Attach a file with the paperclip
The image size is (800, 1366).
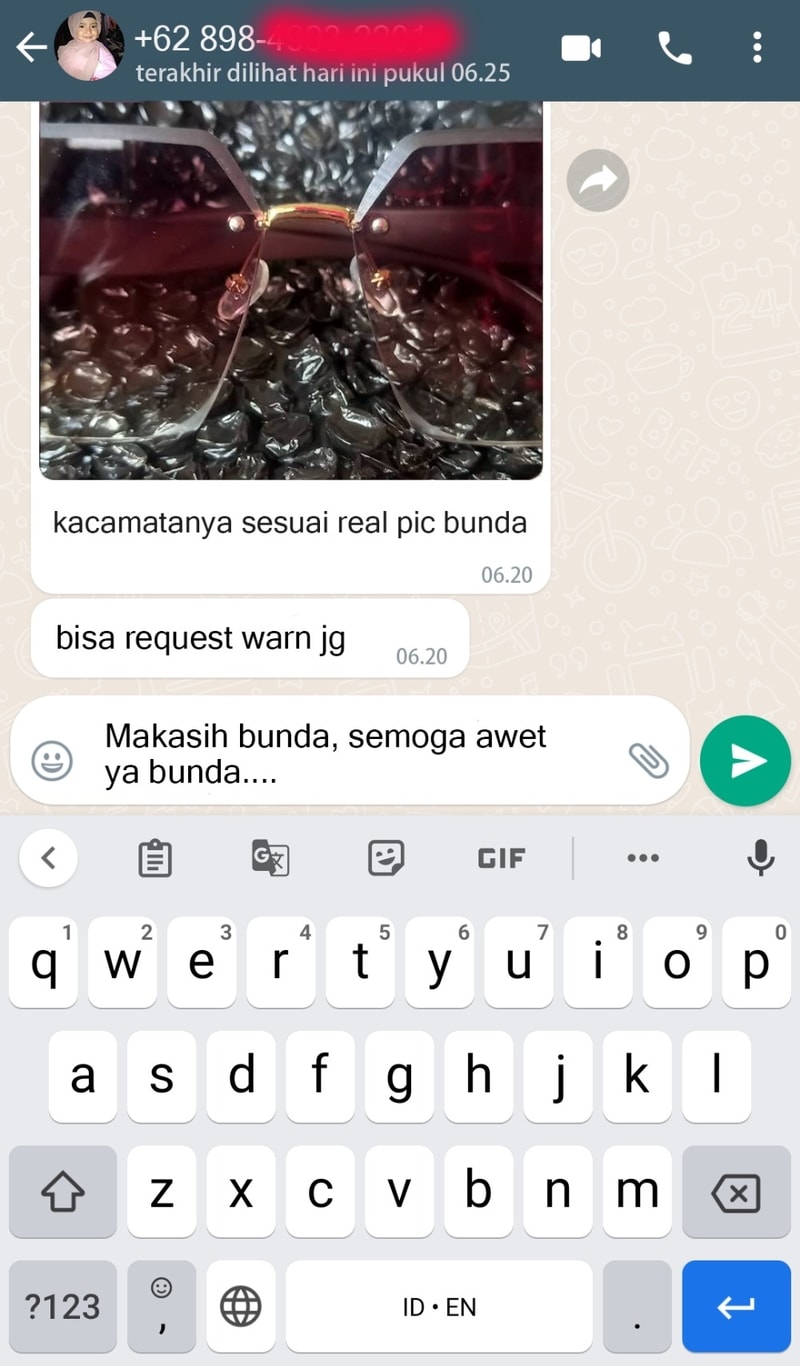click(x=648, y=760)
